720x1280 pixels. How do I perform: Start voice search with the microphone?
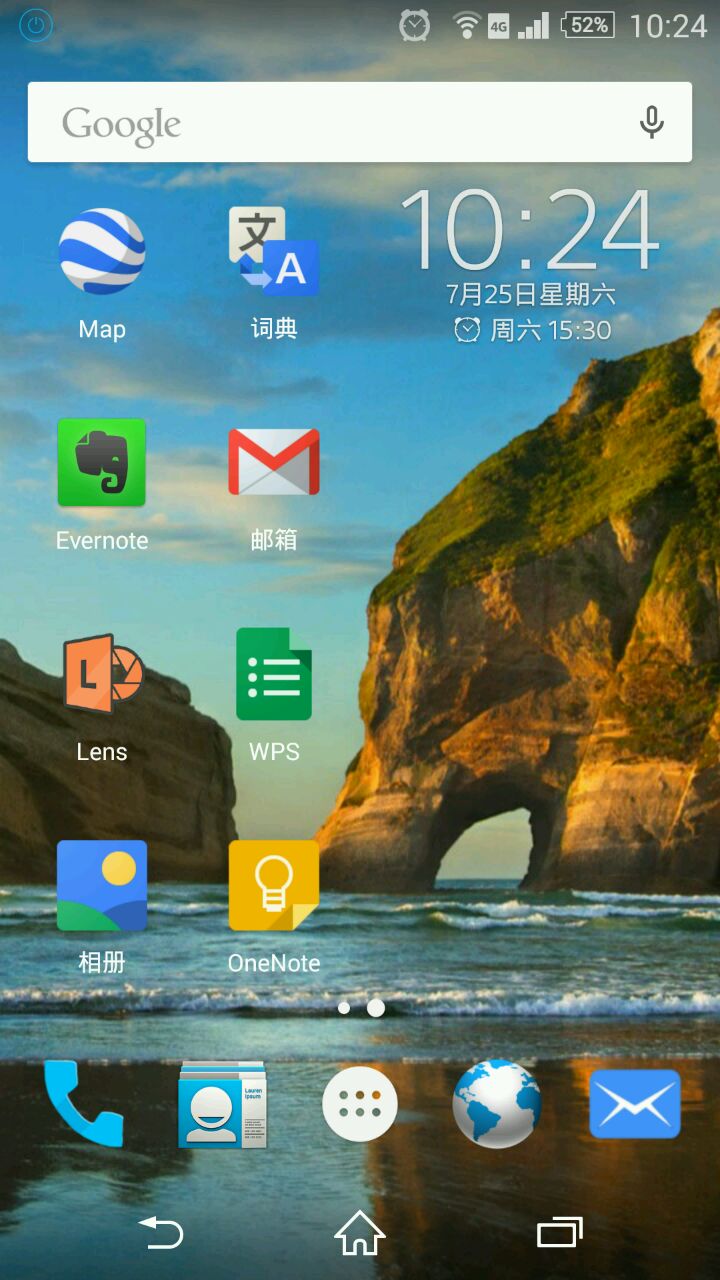[x=651, y=122]
